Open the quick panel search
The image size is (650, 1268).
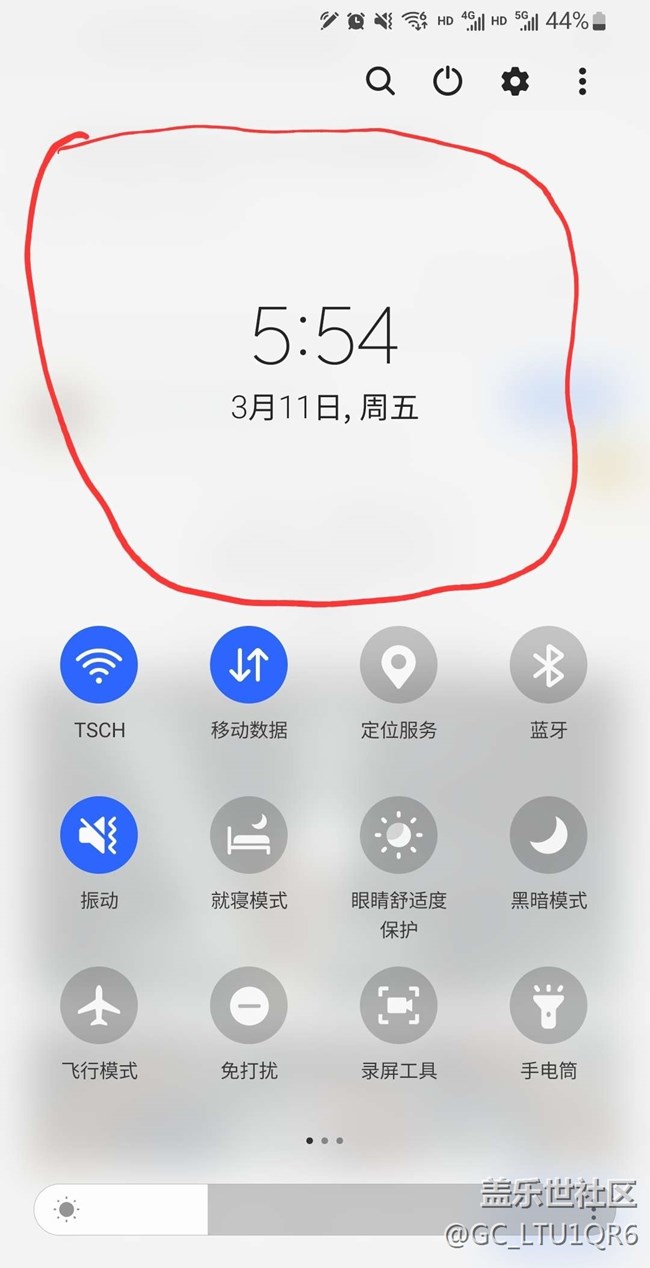pos(380,81)
